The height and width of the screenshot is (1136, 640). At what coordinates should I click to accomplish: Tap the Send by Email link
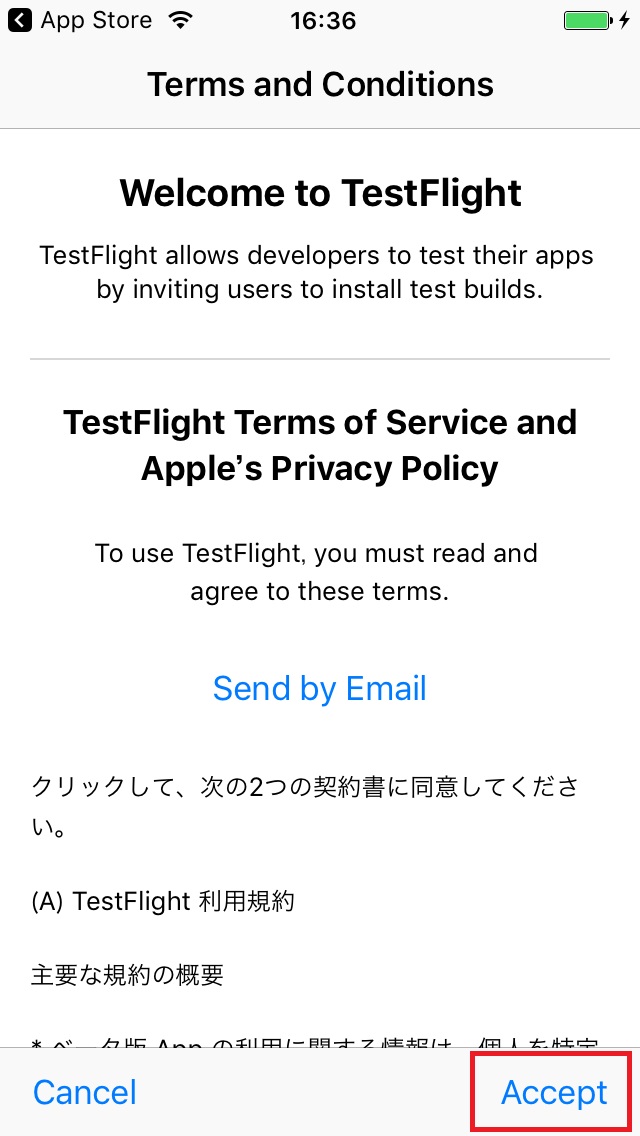320,688
